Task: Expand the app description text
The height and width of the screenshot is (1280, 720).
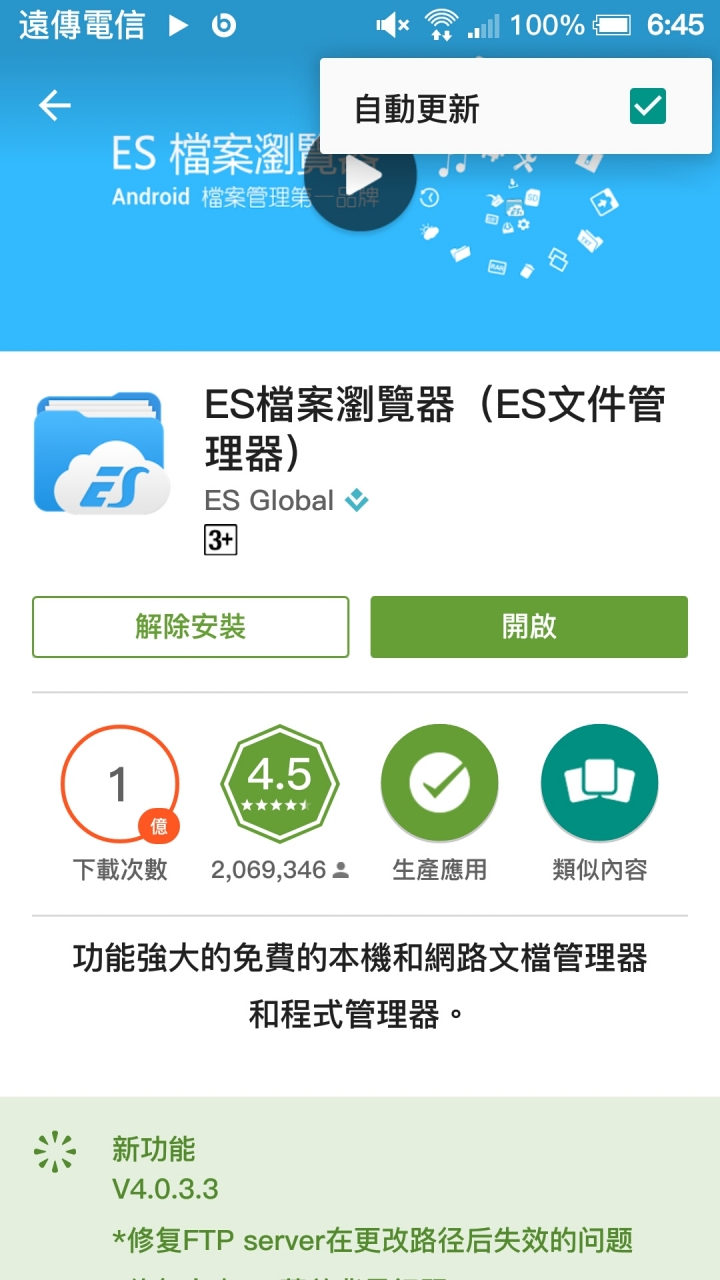Action: tap(360, 986)
